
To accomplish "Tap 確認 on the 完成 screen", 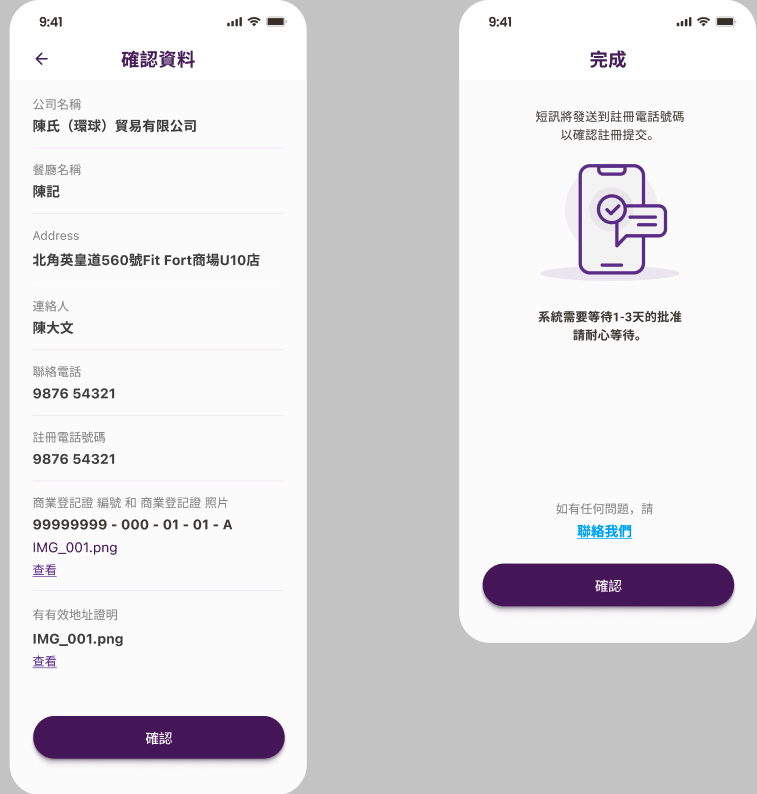I will pyautogui.click(x=608, y=586).
